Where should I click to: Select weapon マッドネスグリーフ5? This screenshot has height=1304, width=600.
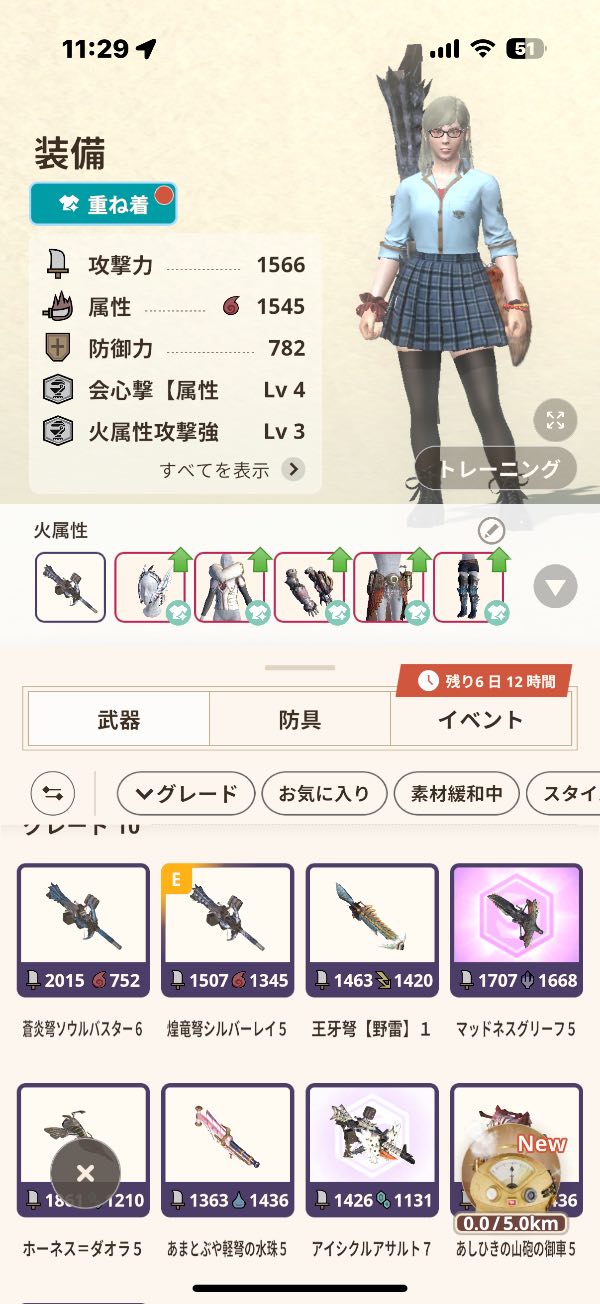517,930
